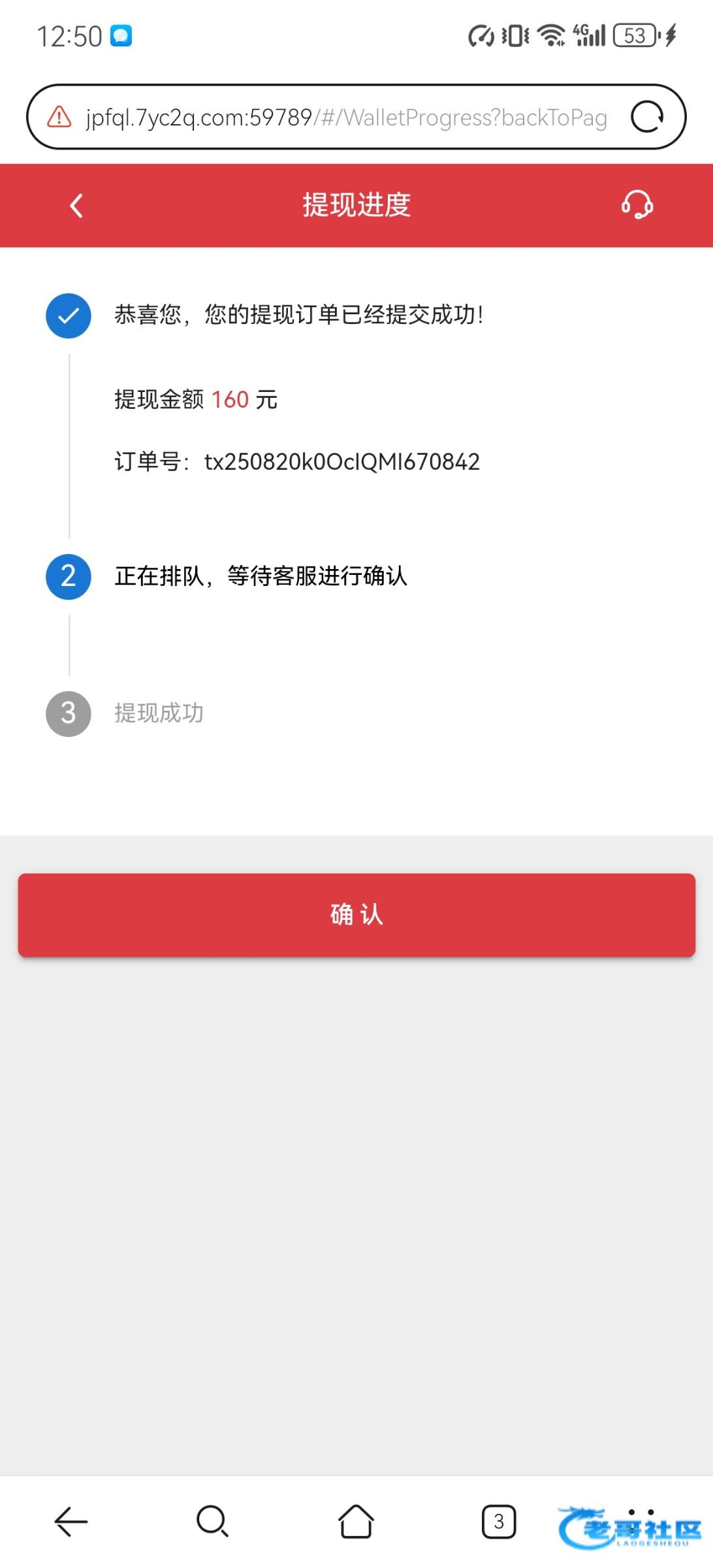Open browser search from bottom bar
This screenshot has height=1568, width=713.
tap(212, 1522)
